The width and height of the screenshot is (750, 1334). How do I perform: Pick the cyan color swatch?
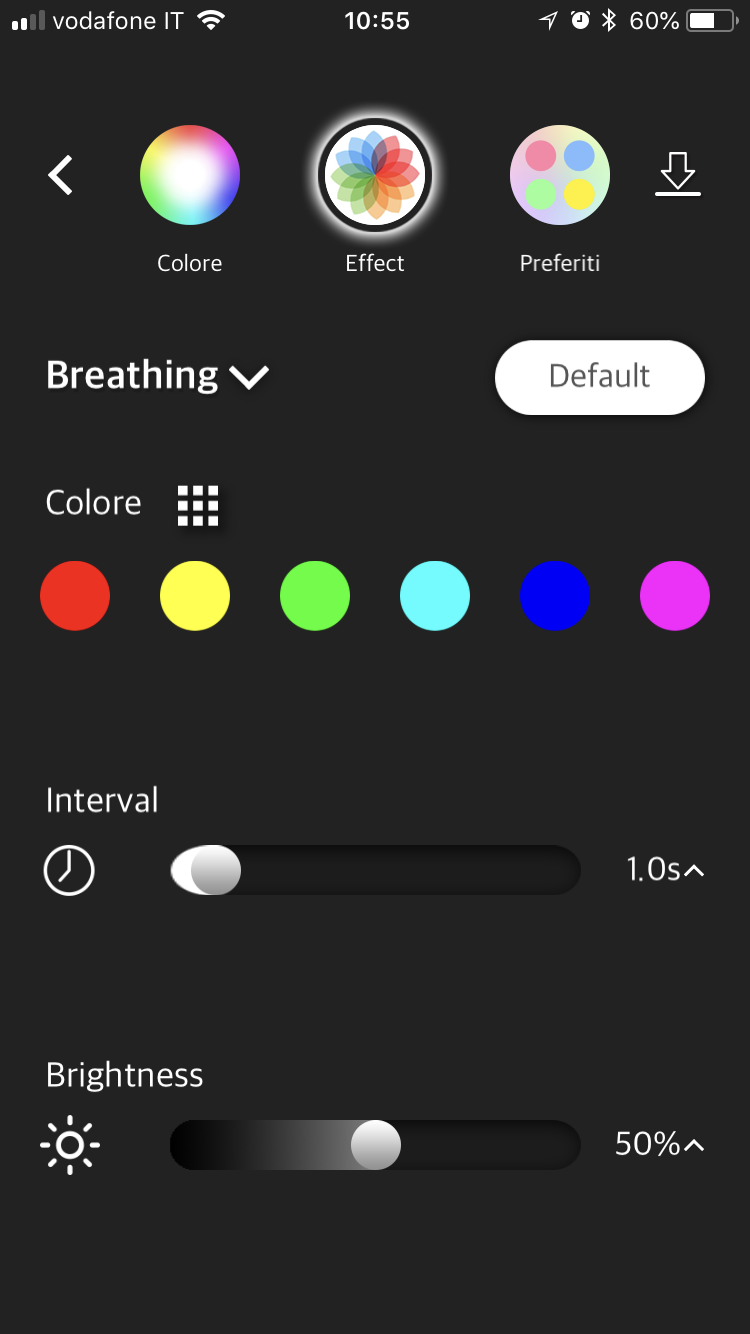(435, 596)
